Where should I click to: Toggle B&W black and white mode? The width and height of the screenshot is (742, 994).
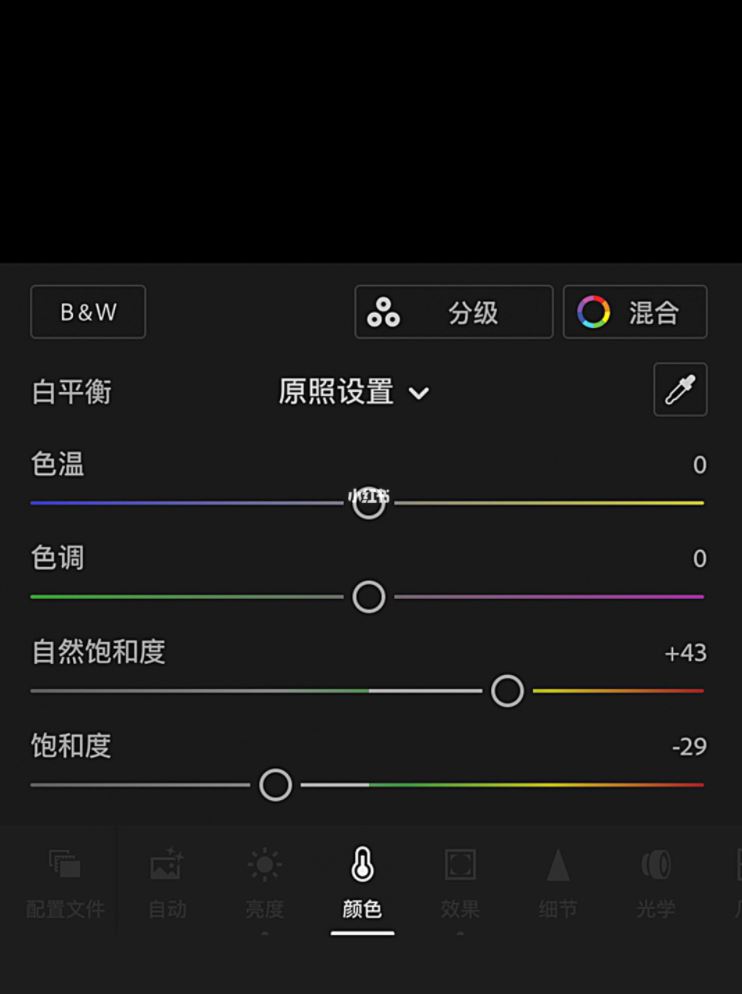pyautogui.click(x=88, y=312)
